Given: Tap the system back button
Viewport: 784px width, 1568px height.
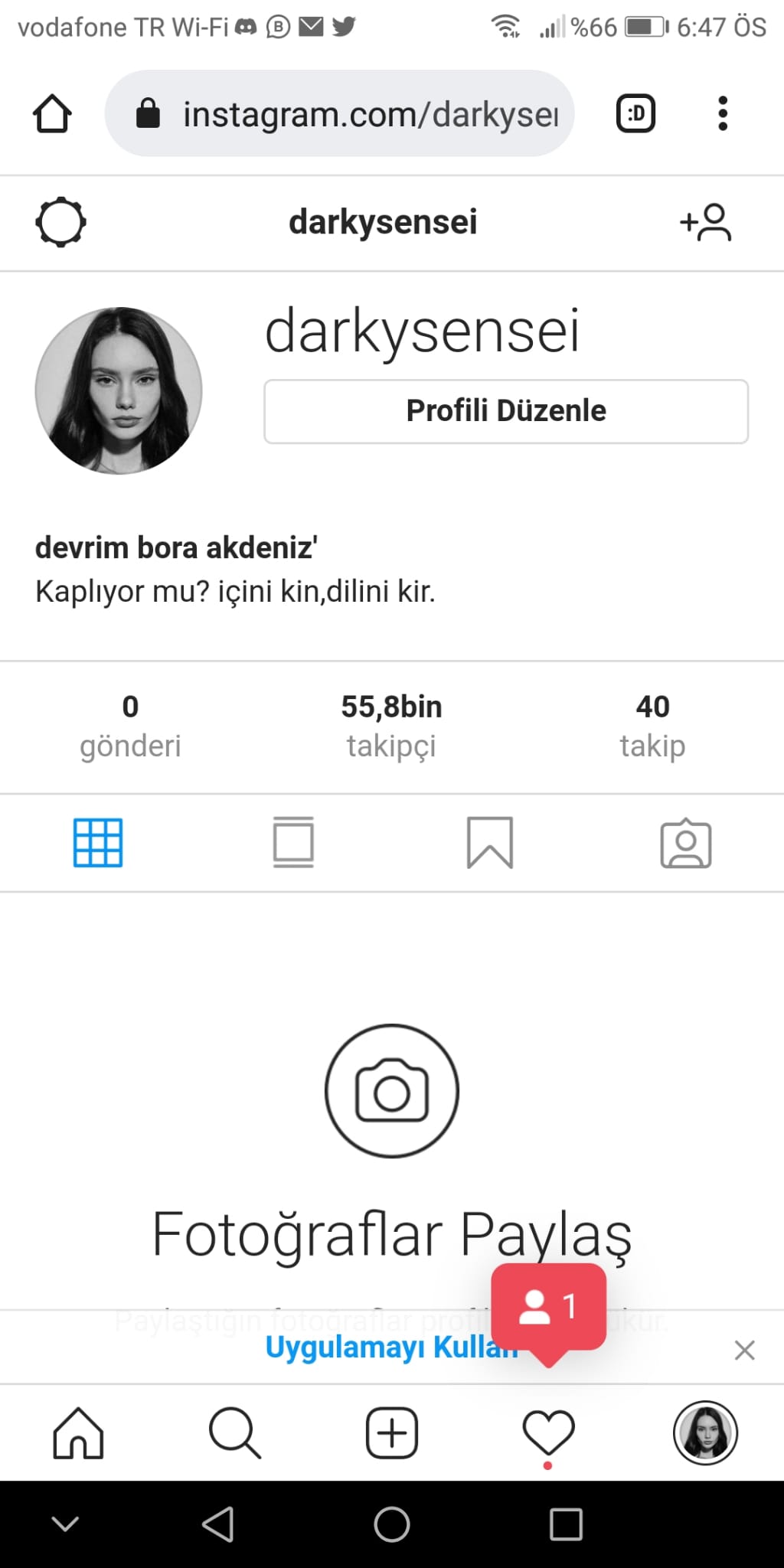Looking at the screenshot, I should [x=218, y=1524].
